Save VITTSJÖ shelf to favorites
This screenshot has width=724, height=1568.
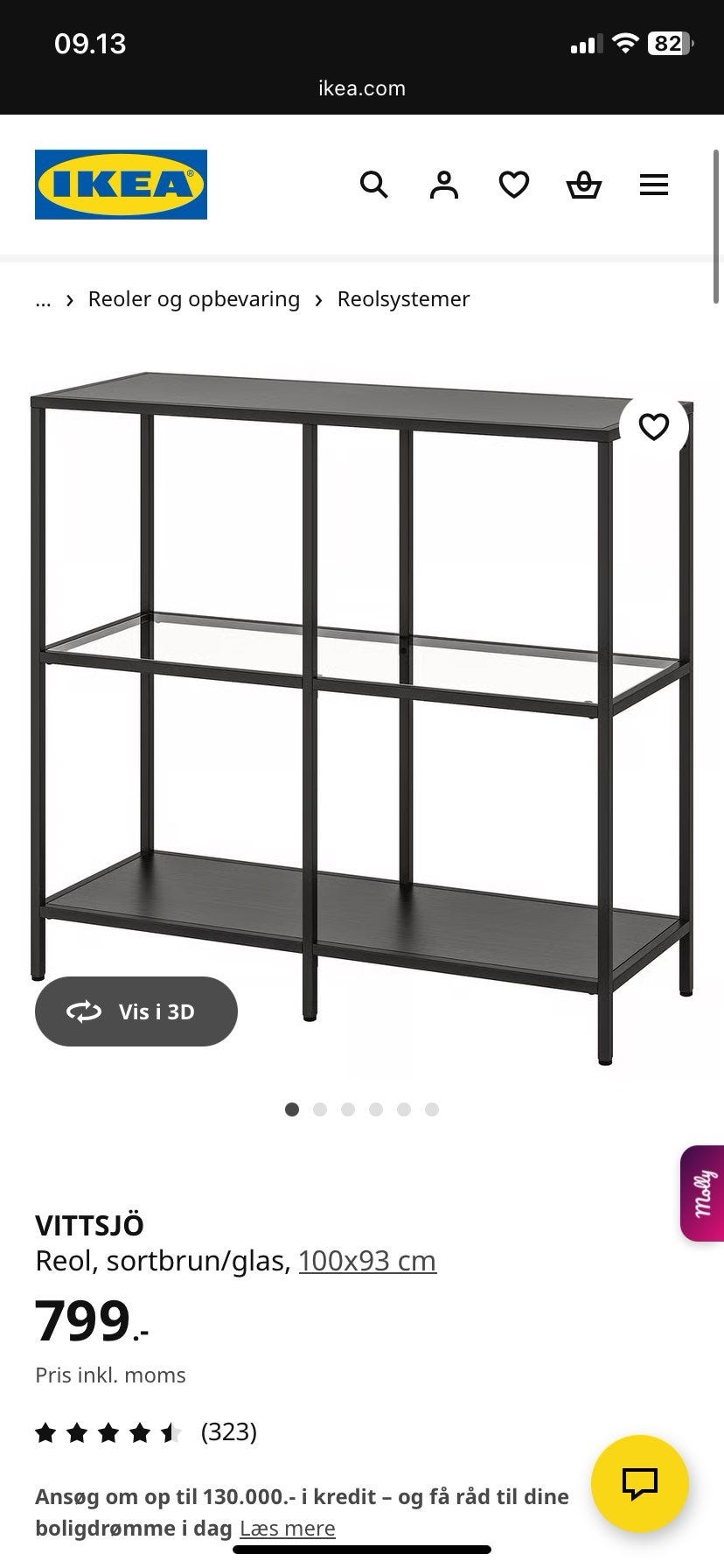point(653,426)
